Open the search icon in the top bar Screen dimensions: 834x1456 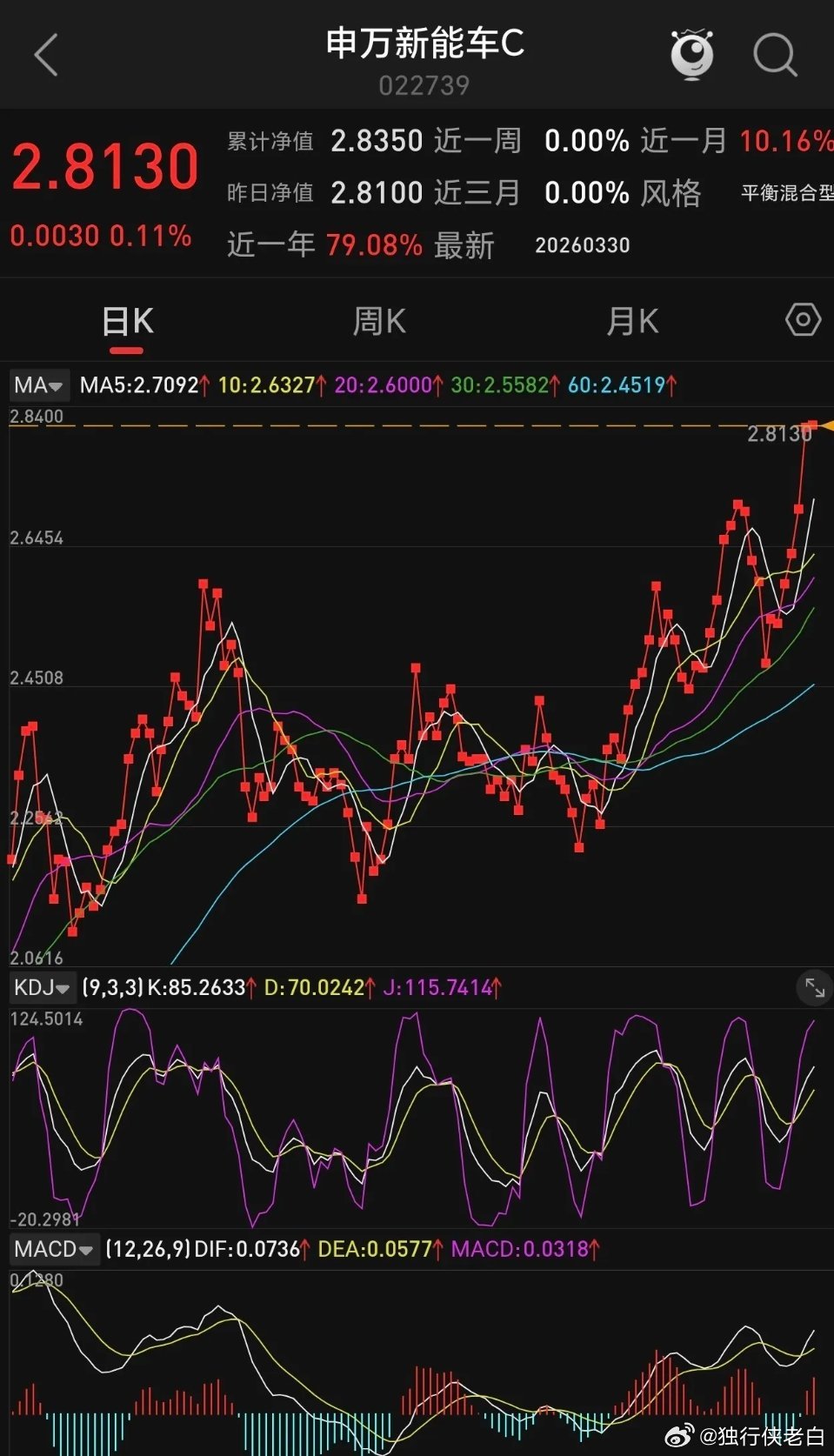pos(777,55)
